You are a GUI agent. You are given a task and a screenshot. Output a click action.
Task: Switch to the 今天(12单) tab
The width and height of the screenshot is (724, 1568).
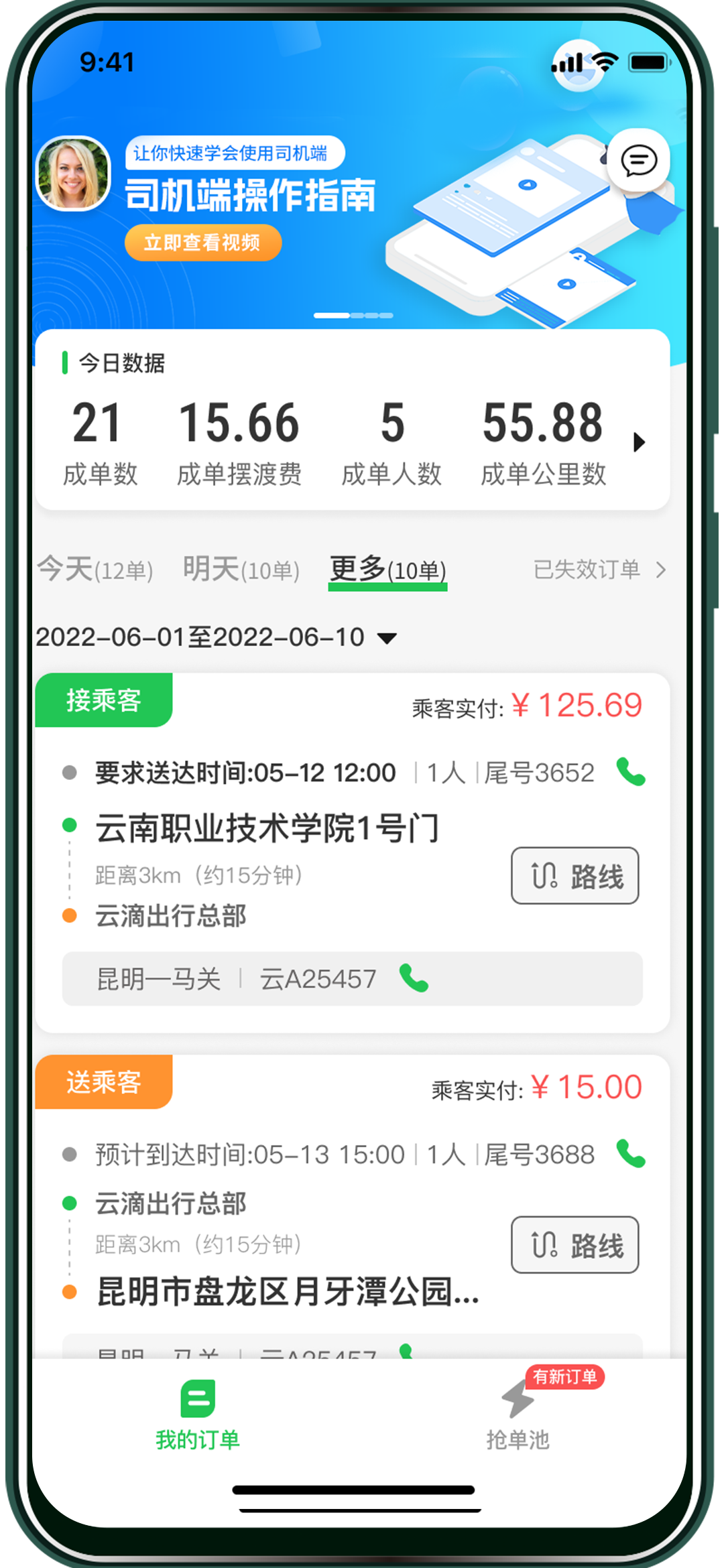pos(95,570)
